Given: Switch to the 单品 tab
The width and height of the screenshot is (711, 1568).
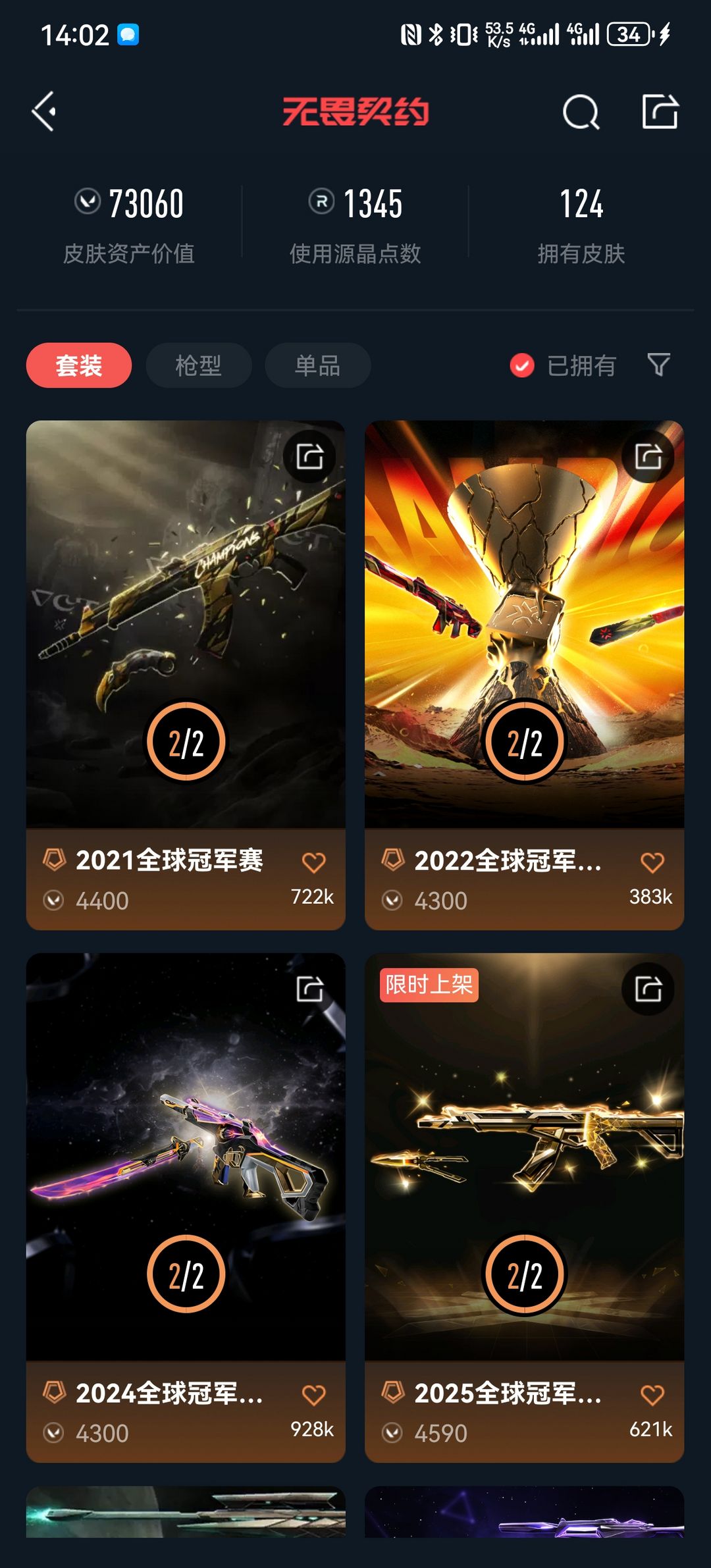Looking at the screenshot, I should coord(317,365).
